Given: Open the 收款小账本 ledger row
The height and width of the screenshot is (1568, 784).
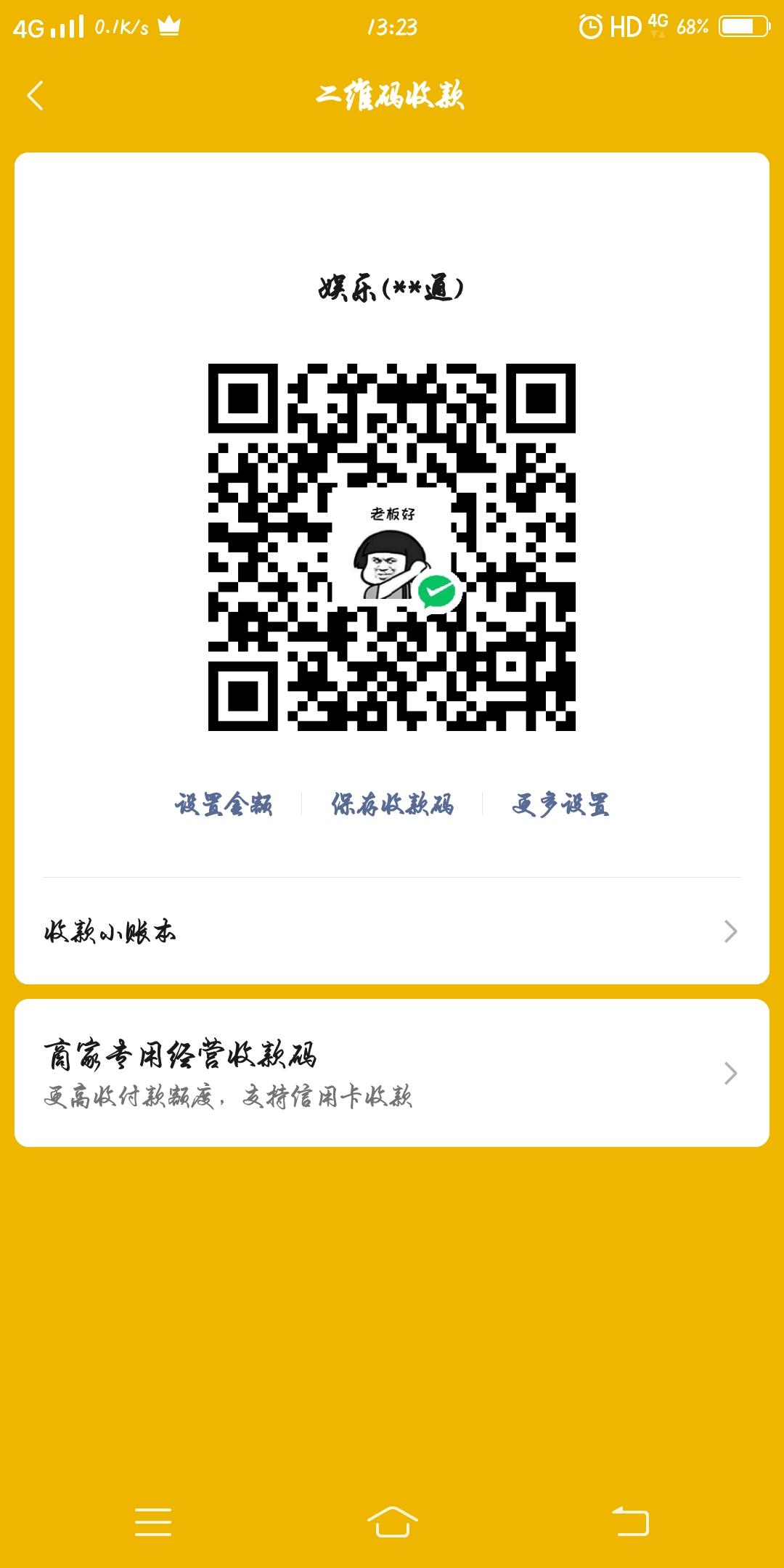Looking at the screenshot, I should (392, 931).
